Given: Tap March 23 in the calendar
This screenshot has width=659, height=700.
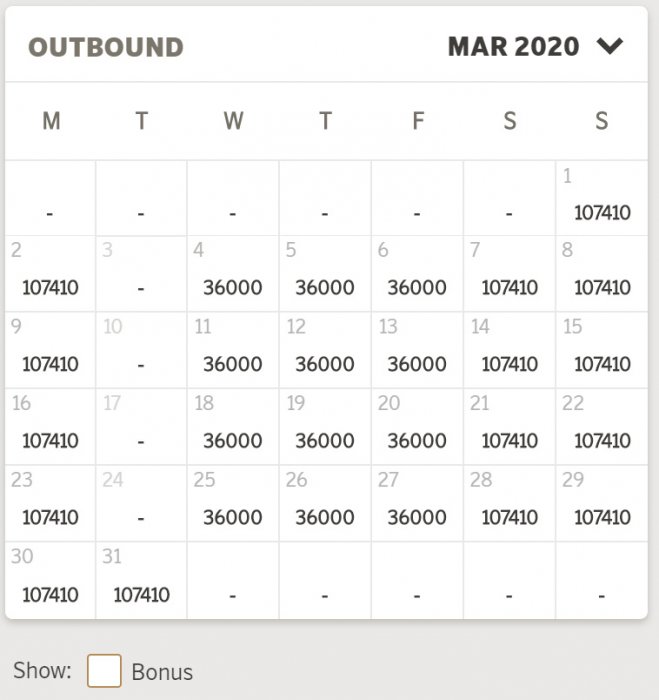Looking at the screenshot, I should point(50,503).
